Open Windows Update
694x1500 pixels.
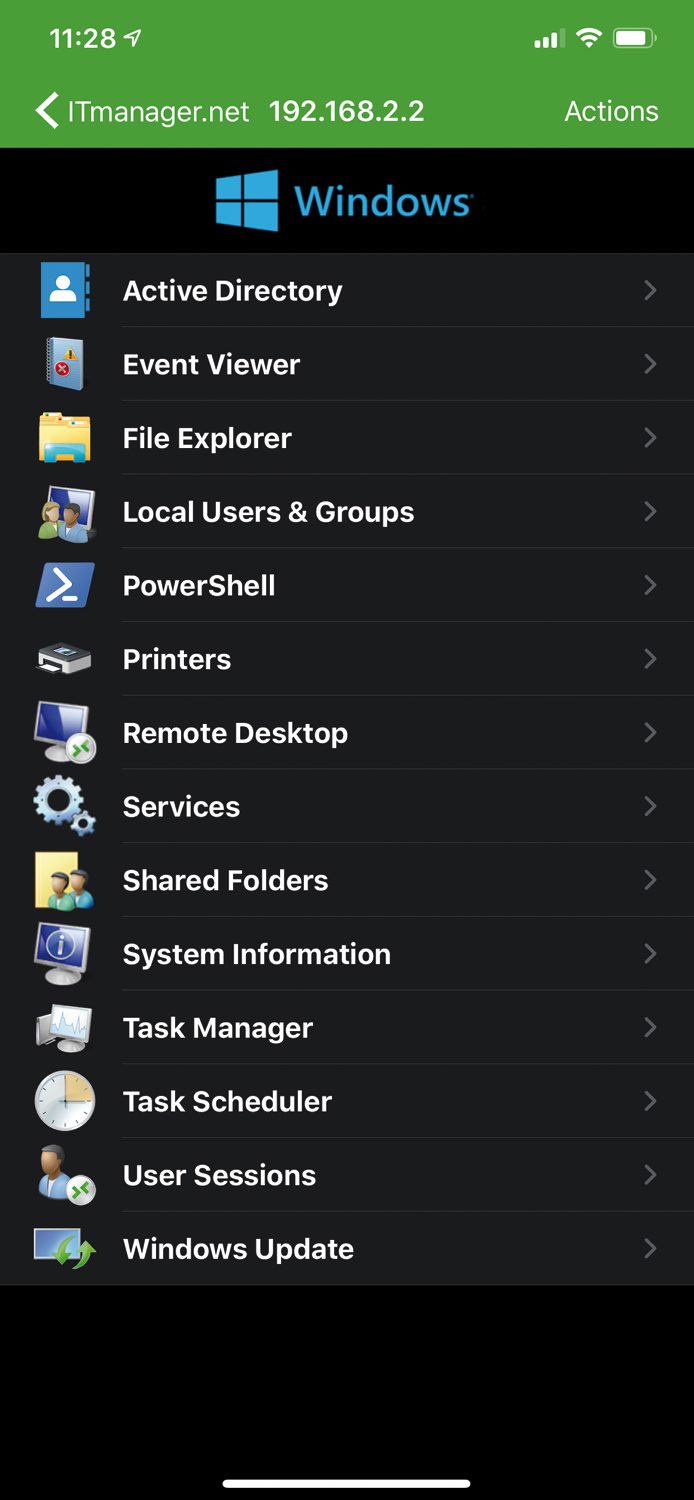point(347,1249)
